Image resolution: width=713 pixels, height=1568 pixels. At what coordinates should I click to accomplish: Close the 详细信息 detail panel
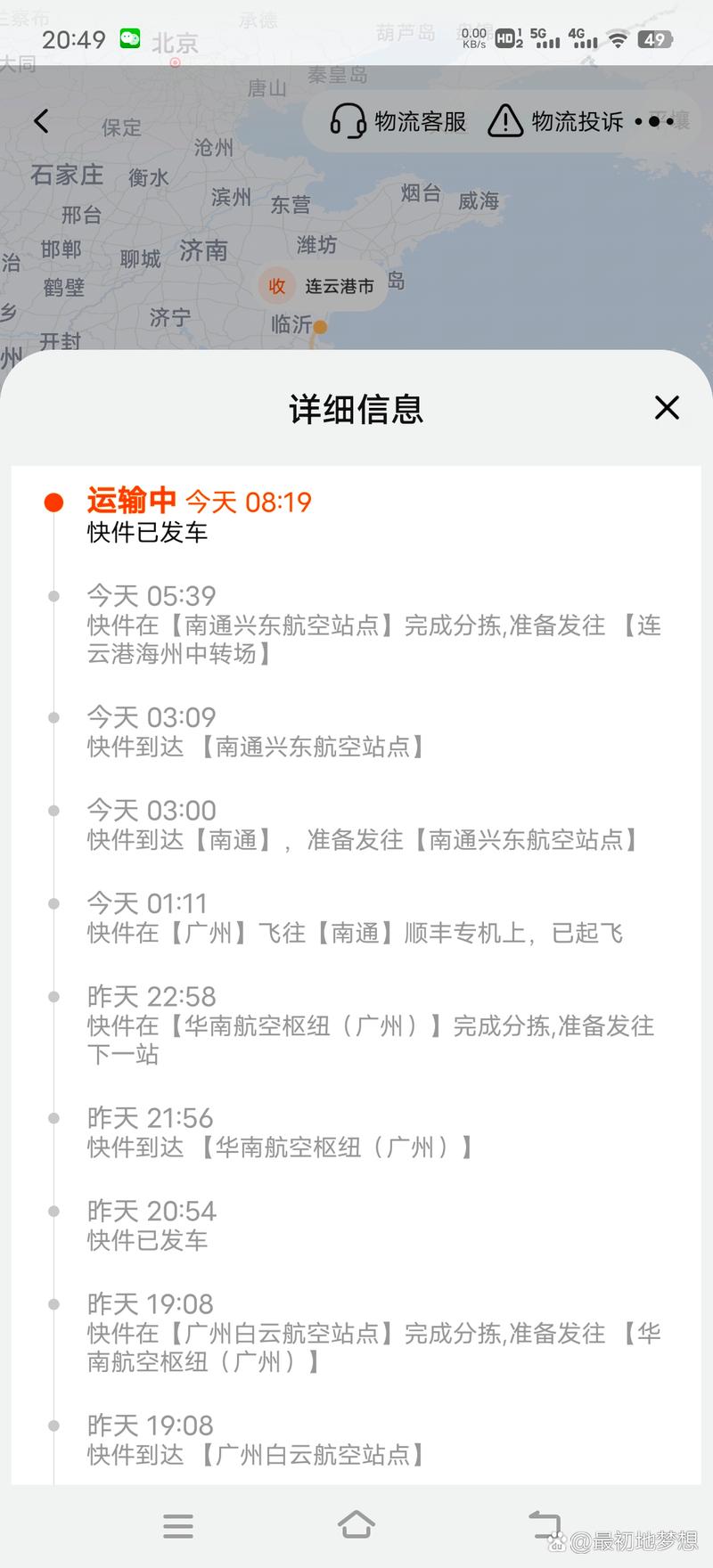click(x=666, y=408)
